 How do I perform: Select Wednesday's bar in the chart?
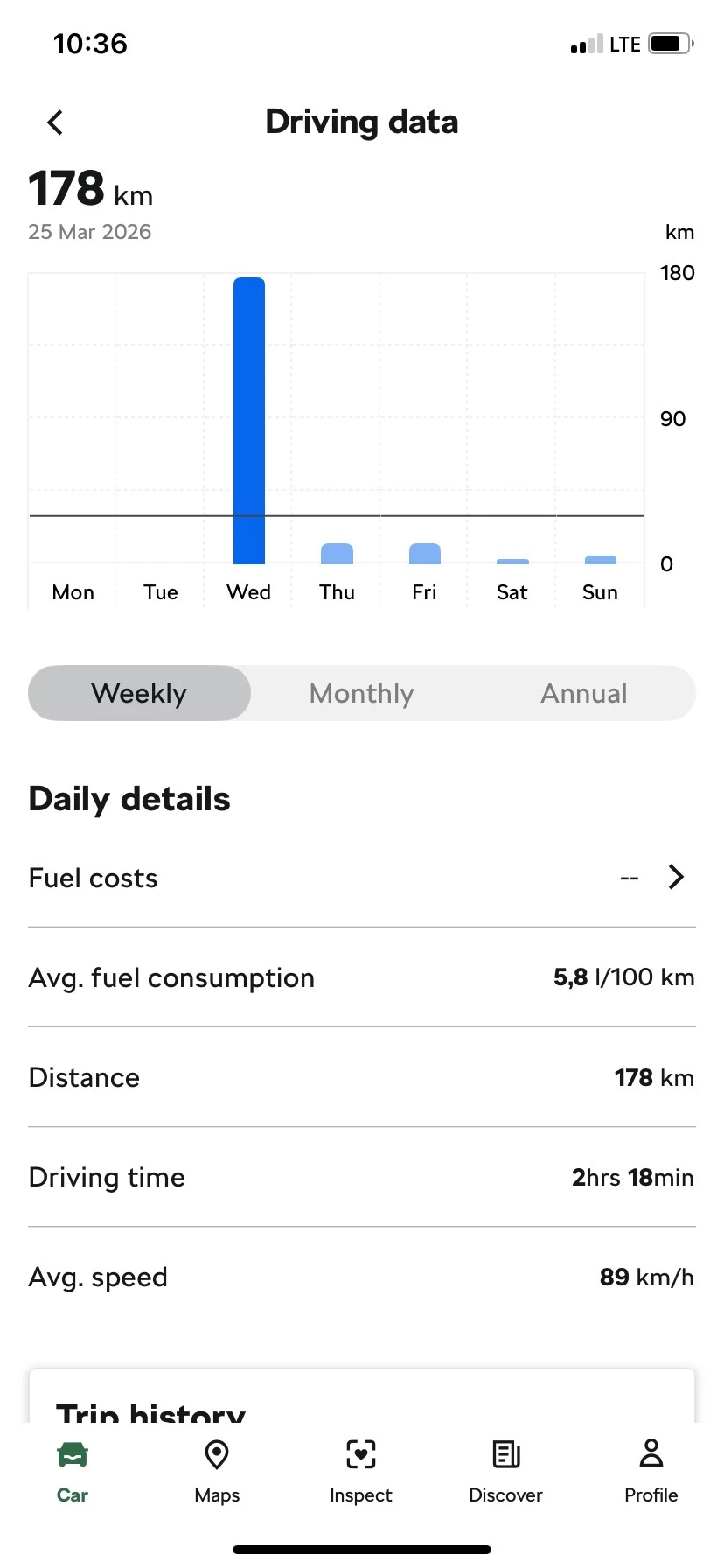point(249,420)
